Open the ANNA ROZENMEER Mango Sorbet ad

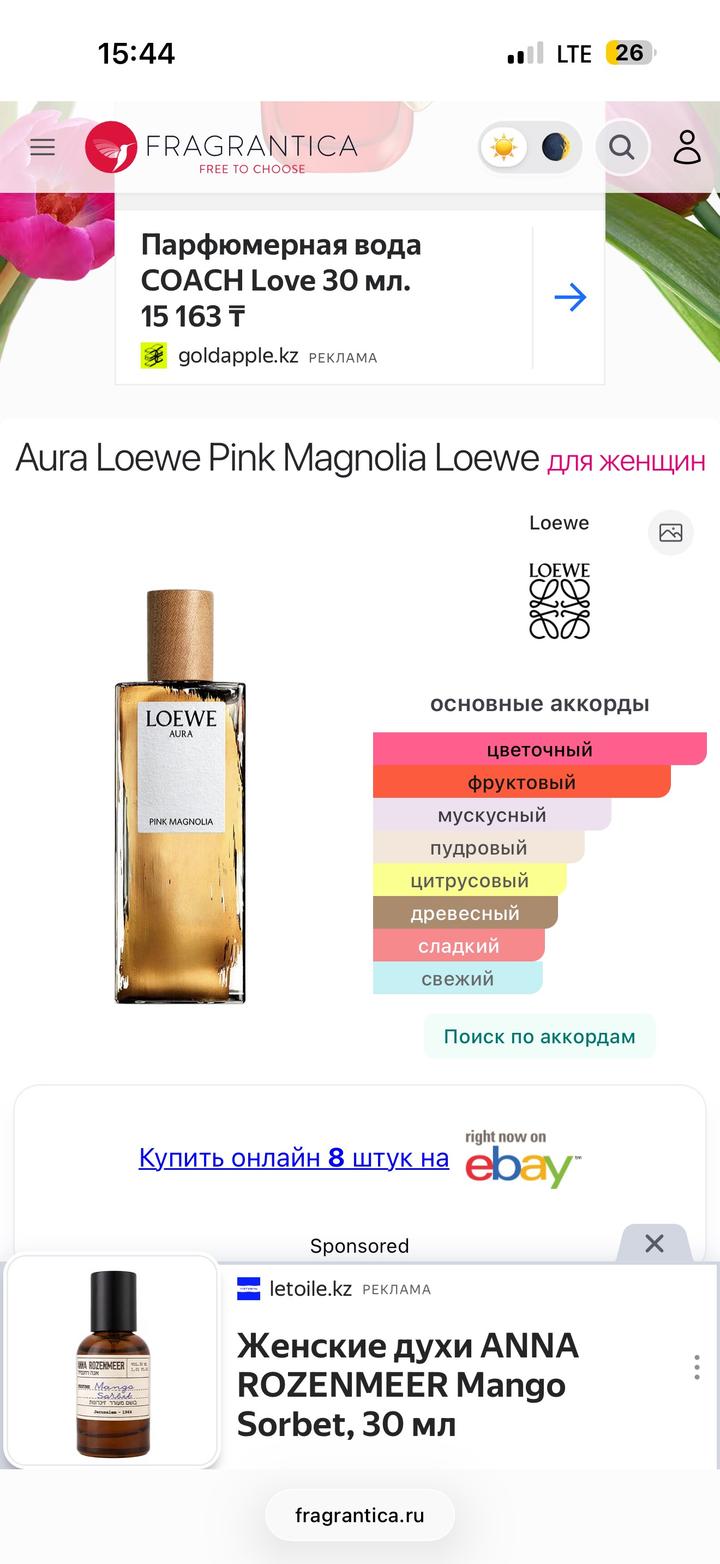point(407,1385)
